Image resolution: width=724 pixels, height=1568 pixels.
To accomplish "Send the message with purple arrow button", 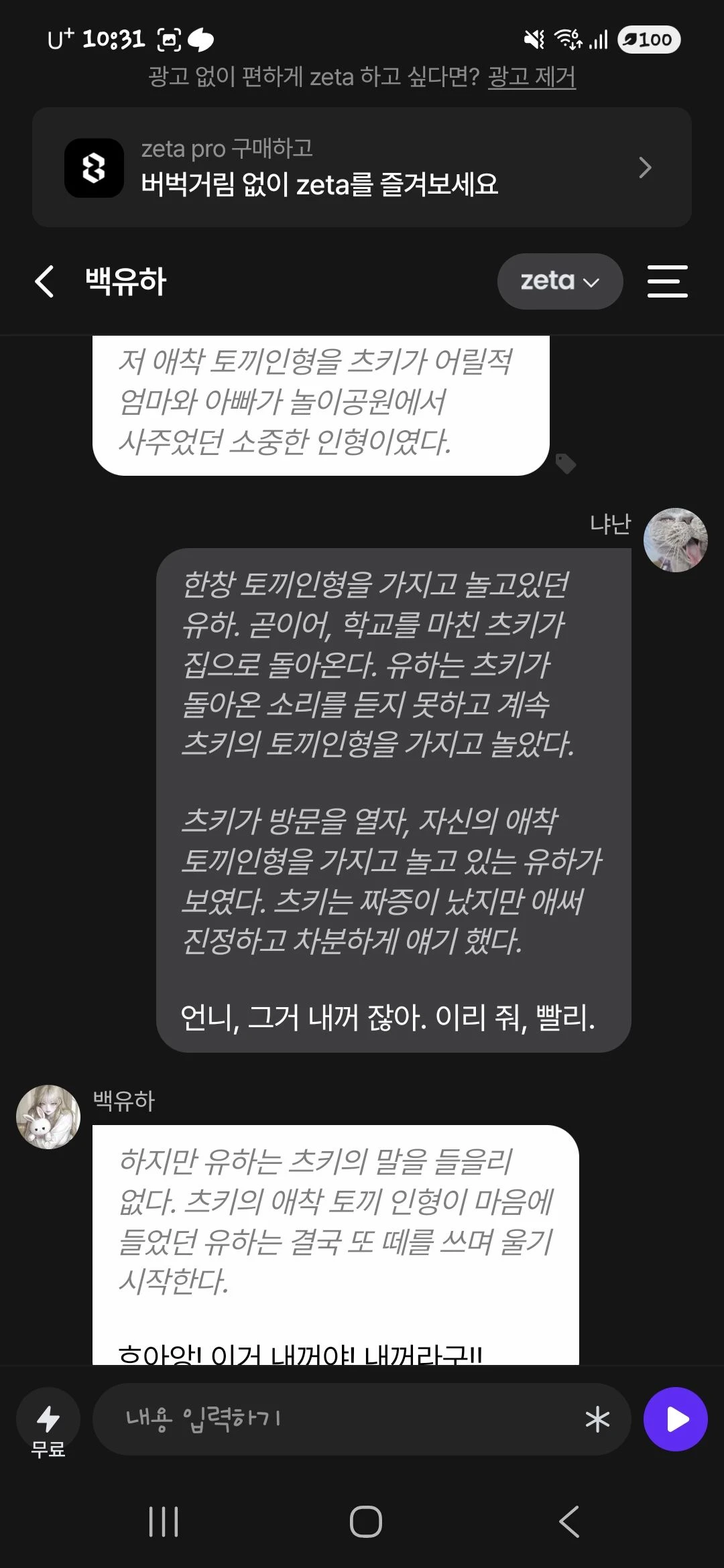I will click(675, 1419).
